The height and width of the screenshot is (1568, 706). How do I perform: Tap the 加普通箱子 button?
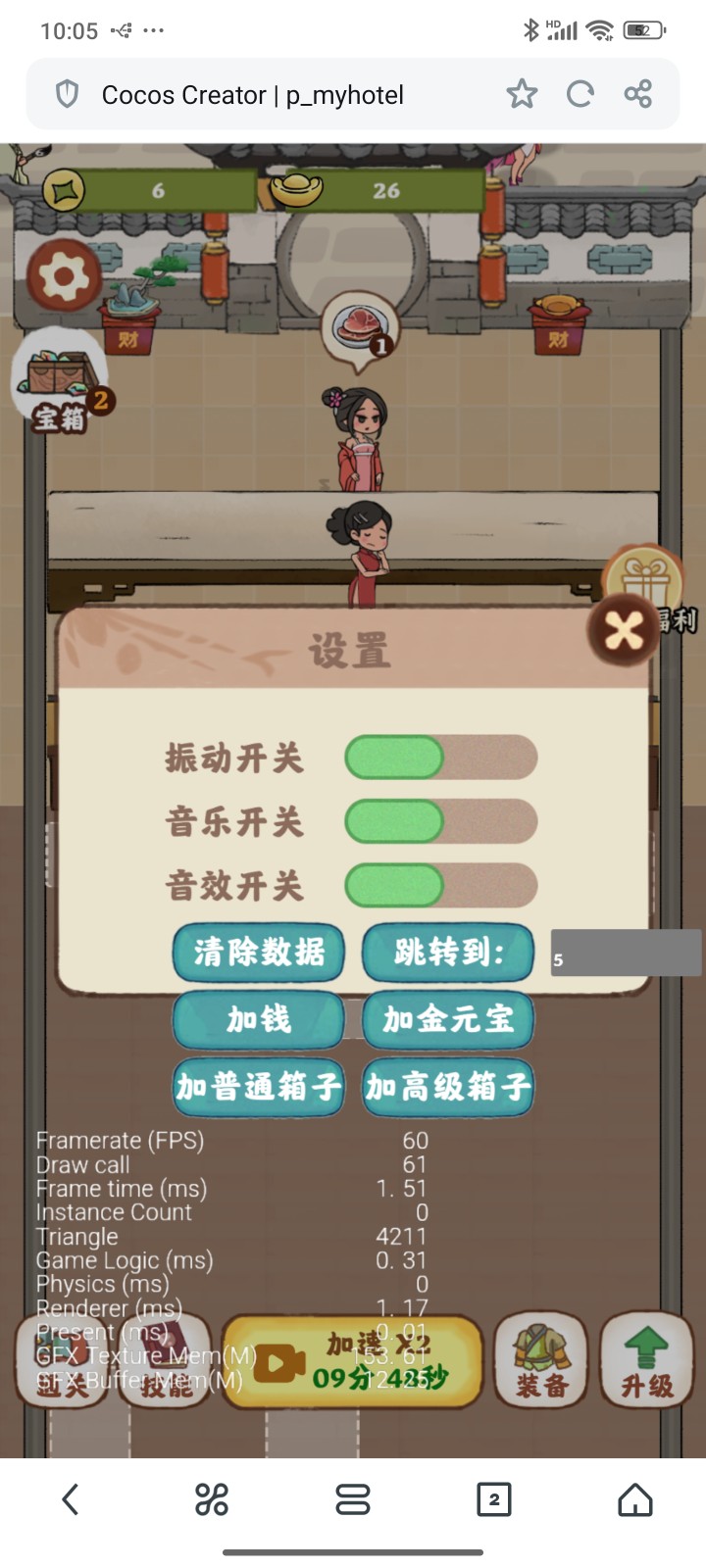tap(259, 1087)
